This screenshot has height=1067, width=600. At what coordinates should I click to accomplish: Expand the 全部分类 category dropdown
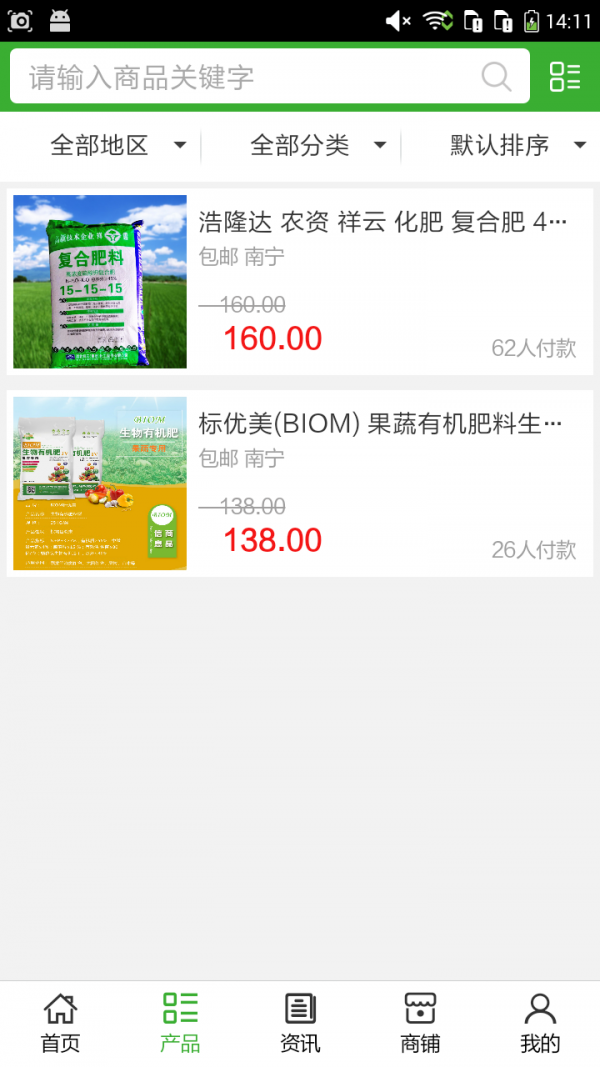pos(318,146)
